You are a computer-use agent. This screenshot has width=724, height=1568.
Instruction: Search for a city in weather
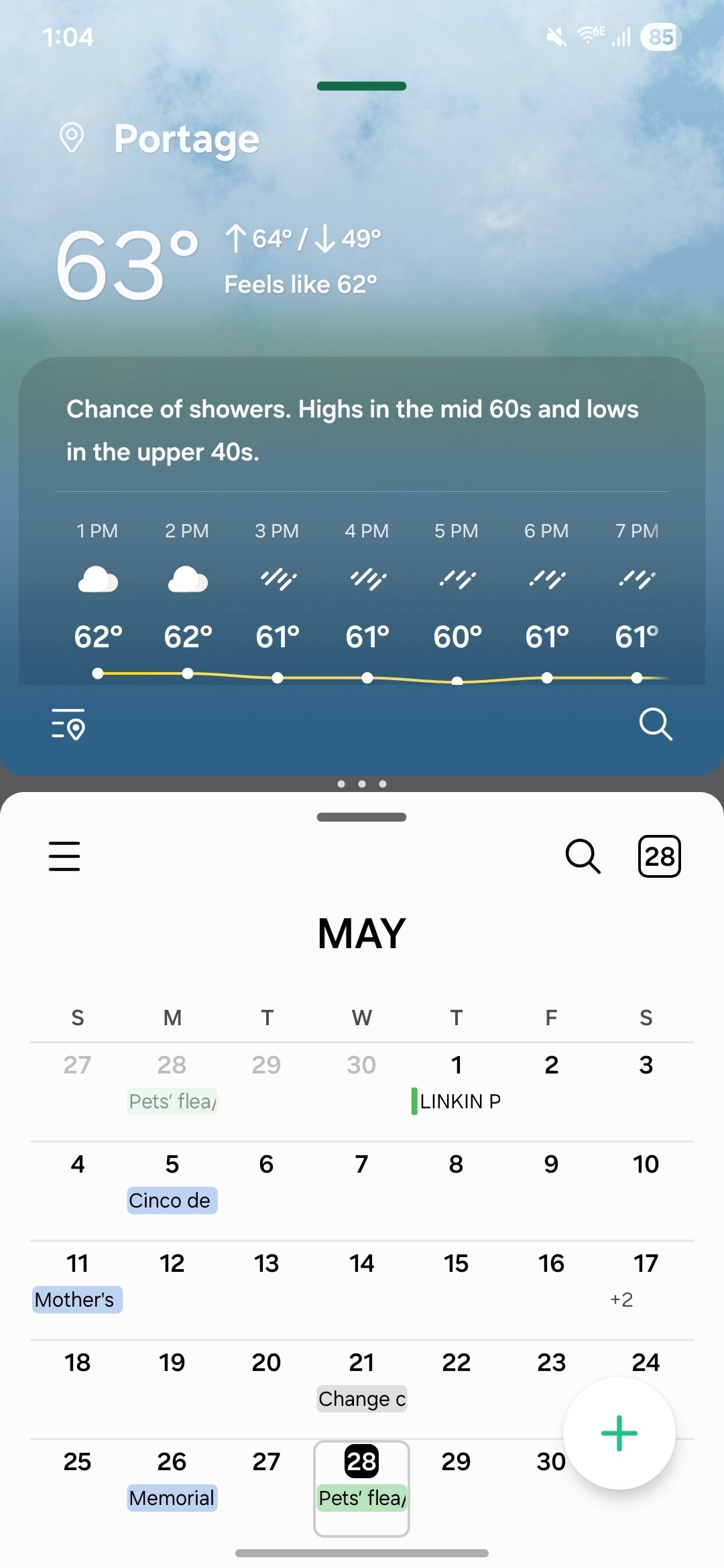[655, 724]
